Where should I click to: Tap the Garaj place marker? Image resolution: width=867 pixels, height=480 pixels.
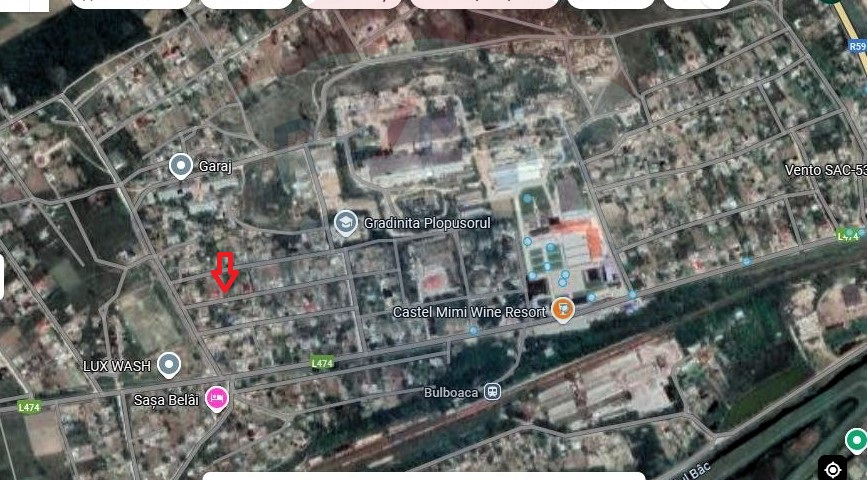[181, 165]
